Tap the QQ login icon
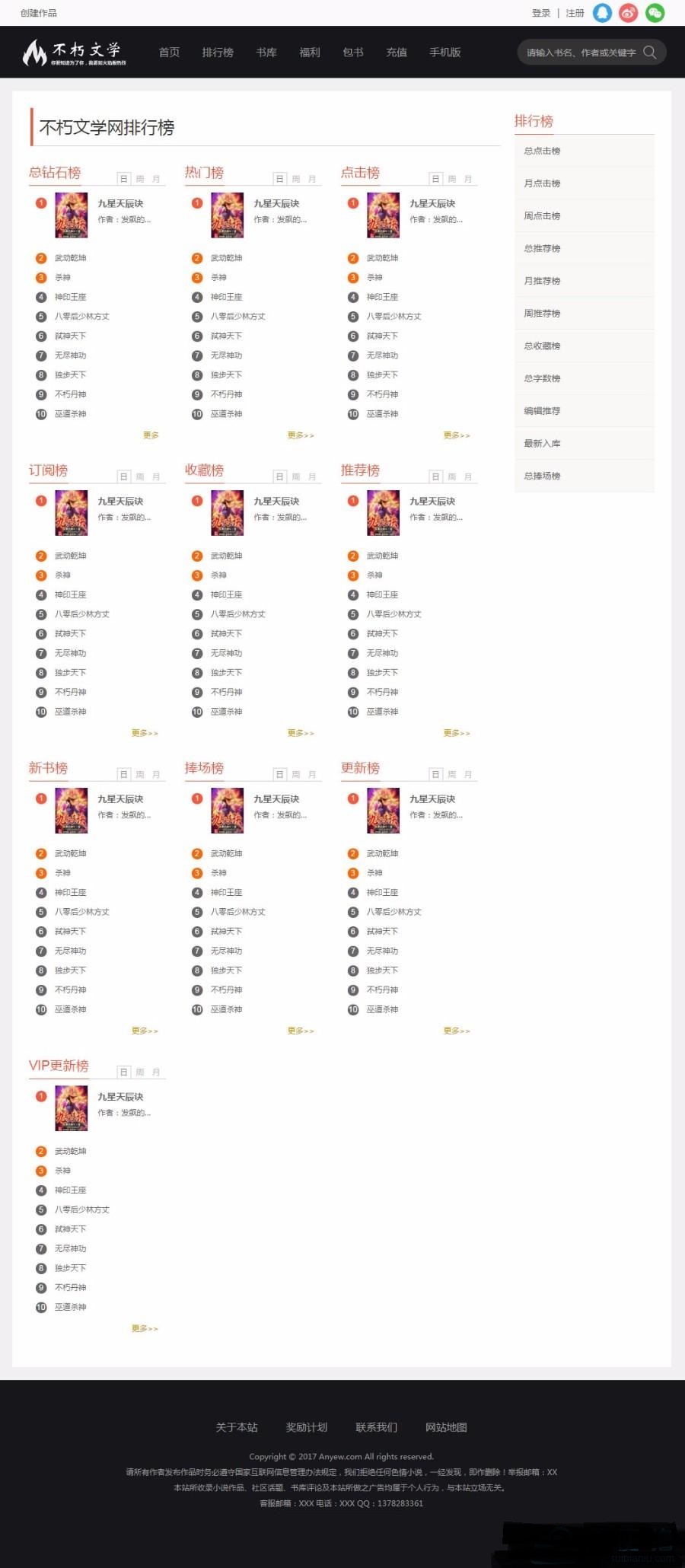685x1568 pixels. coord(603,13)
